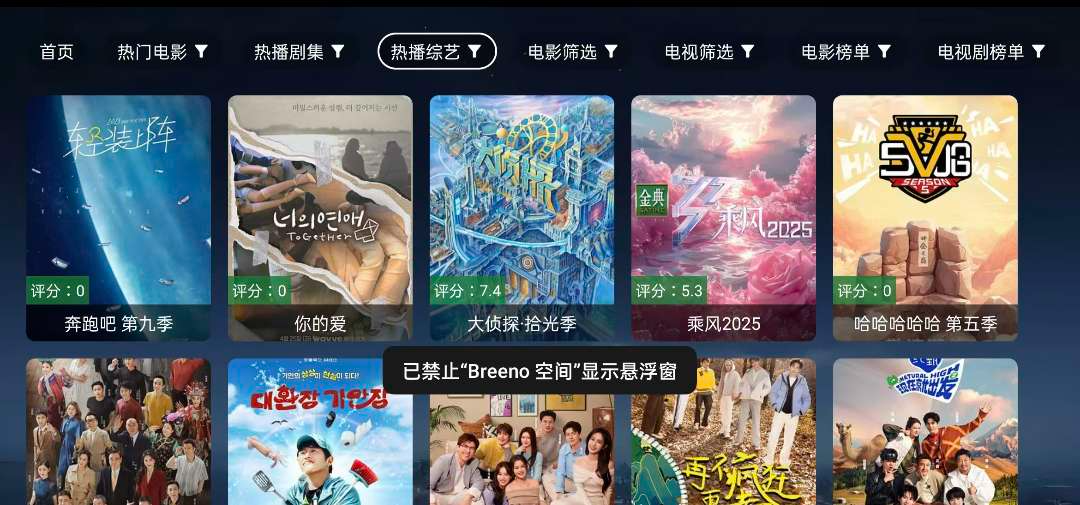Open the show 奔跑吧 第九季
1080x505 pixels.
118,217
